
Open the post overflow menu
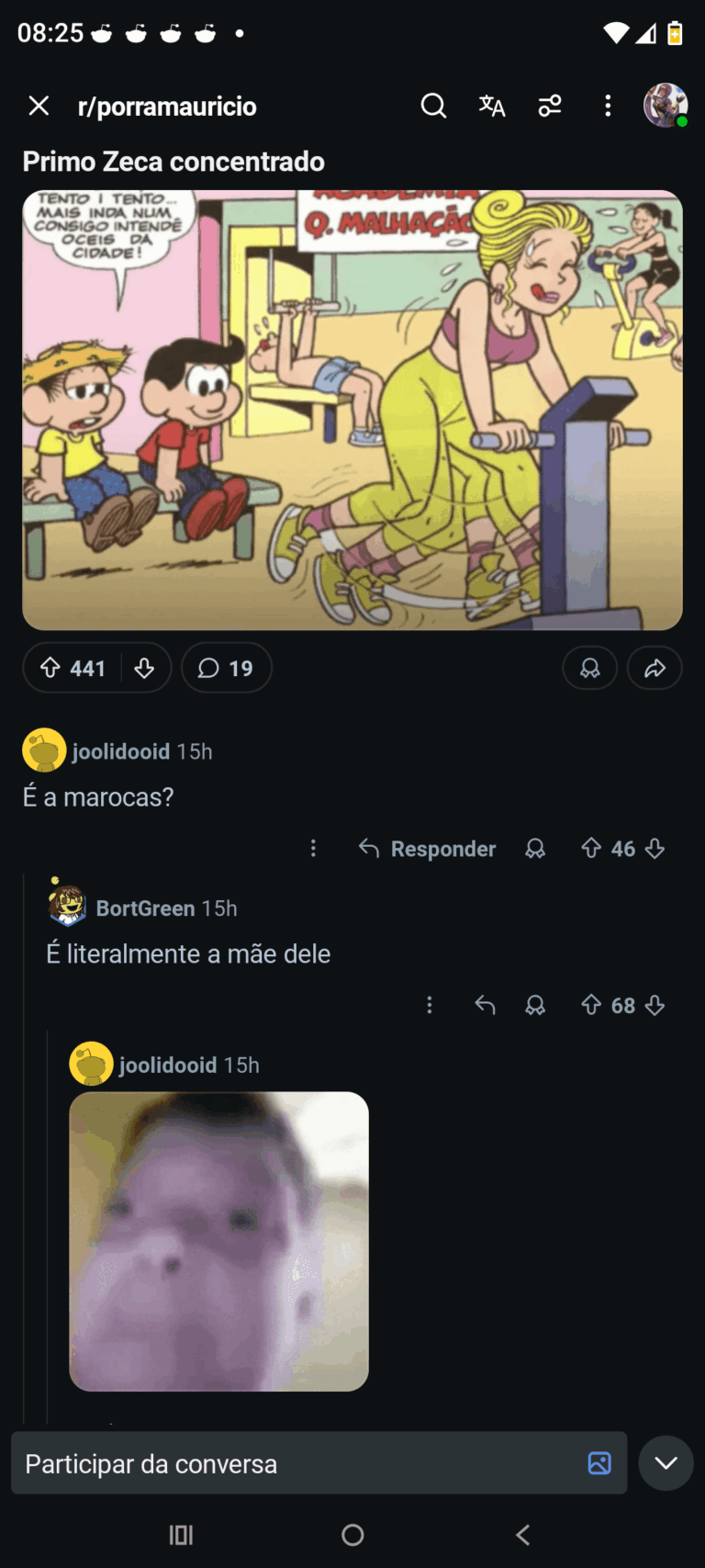pos(608,107)
